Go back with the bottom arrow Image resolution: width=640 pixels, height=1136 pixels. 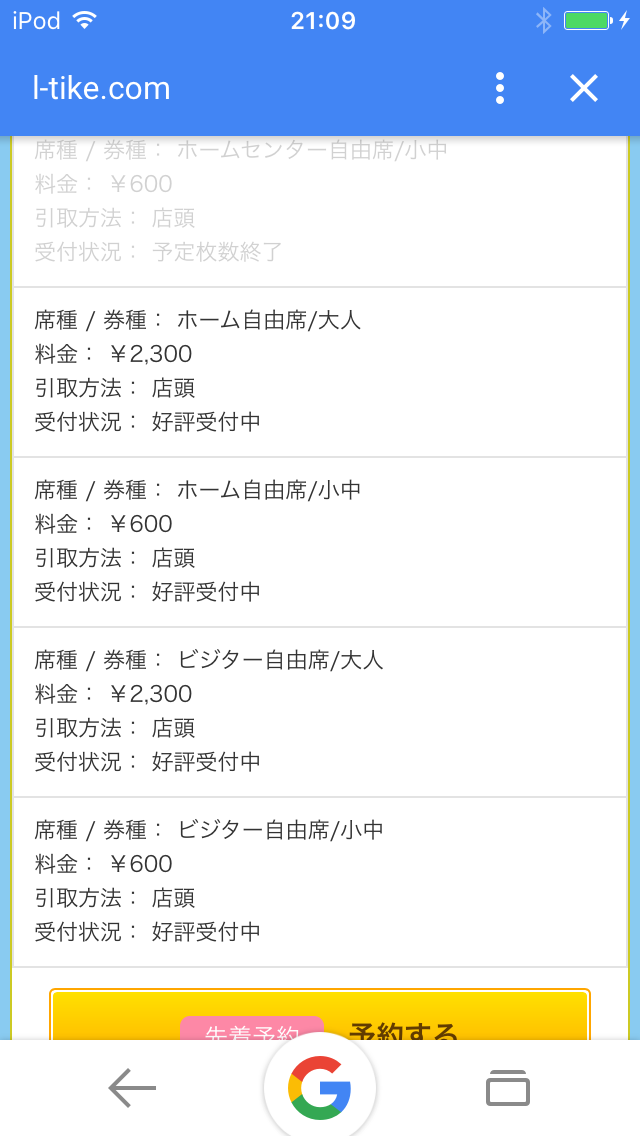[x=132, y=1088]
